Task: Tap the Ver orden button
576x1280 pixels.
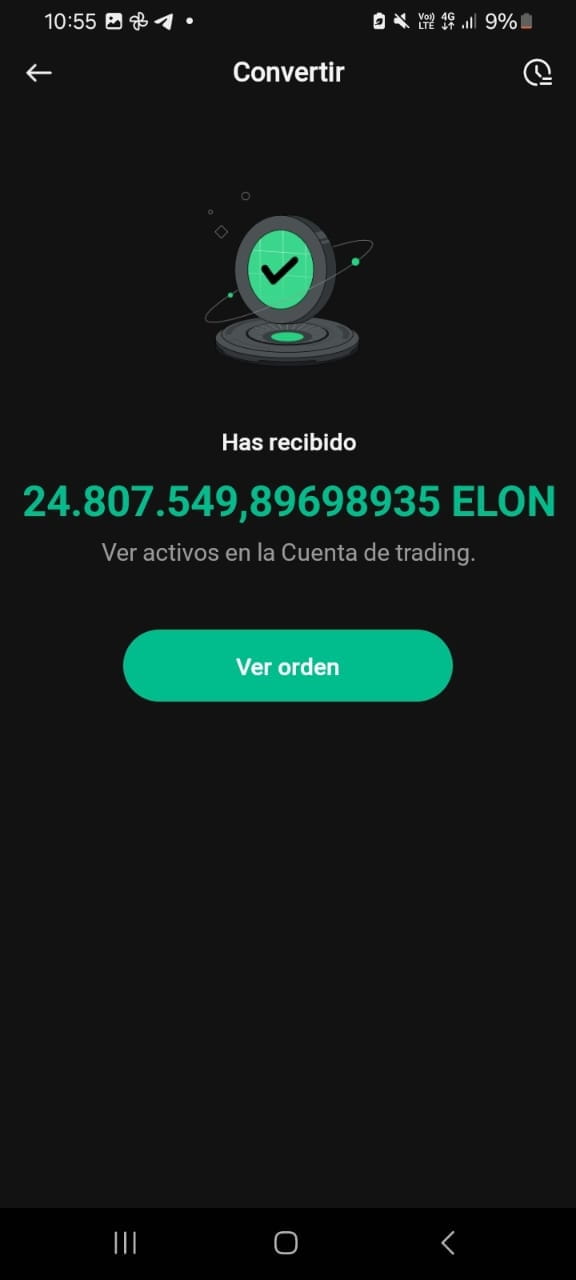Action: click(288, 666)
